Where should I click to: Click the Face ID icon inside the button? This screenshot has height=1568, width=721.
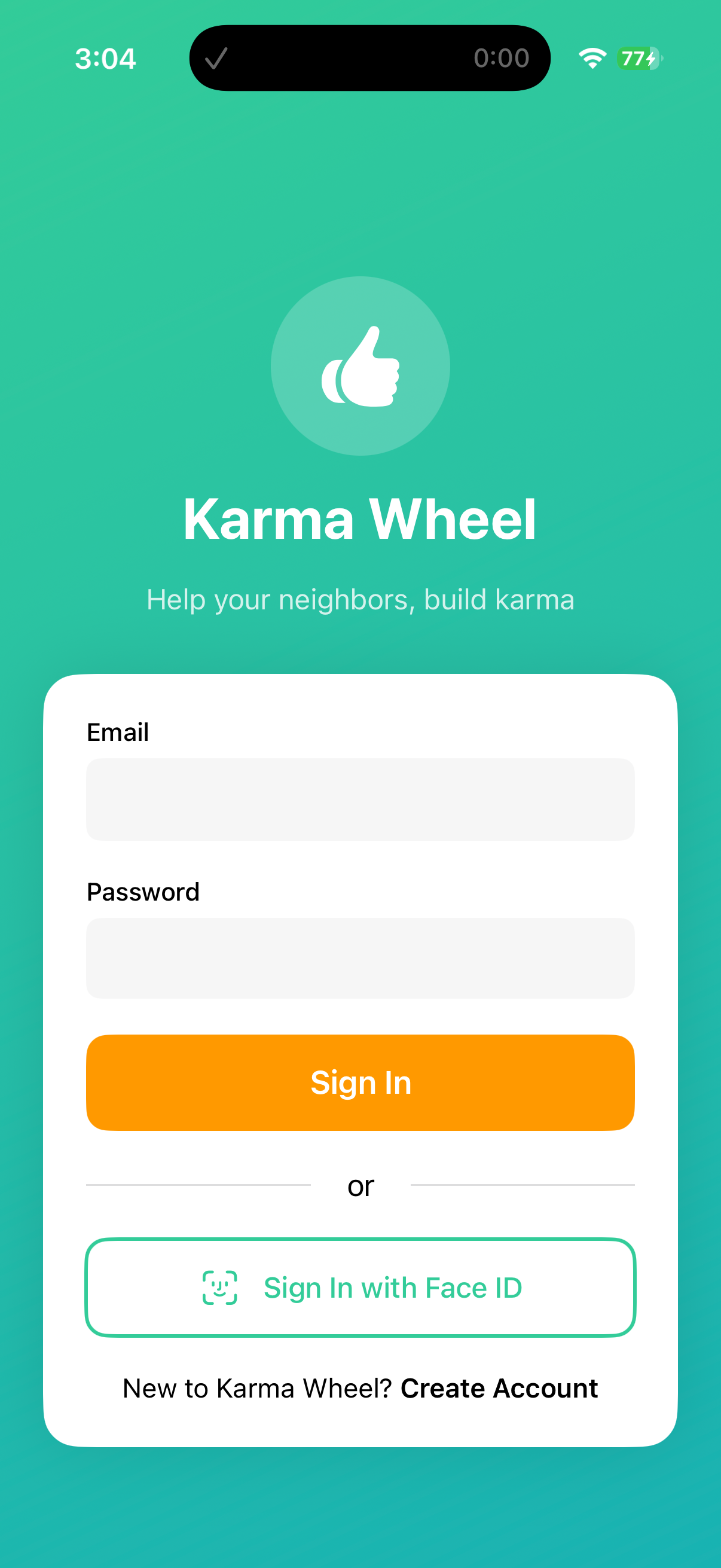tap(219, 1287)
